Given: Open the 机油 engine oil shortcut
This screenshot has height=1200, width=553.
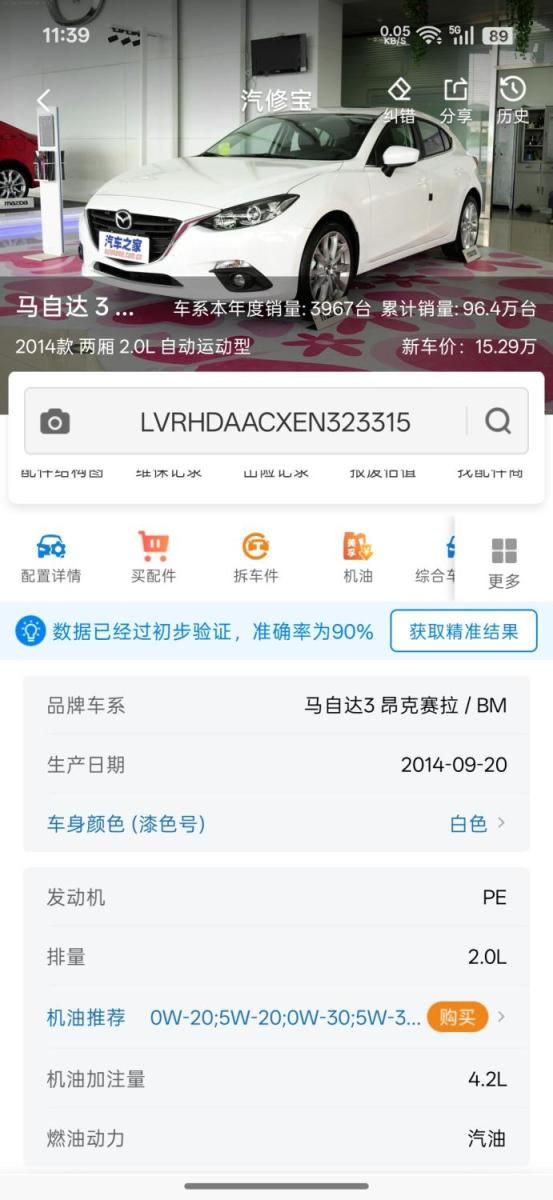Looking at the screenshot, I should click(358, 558).
